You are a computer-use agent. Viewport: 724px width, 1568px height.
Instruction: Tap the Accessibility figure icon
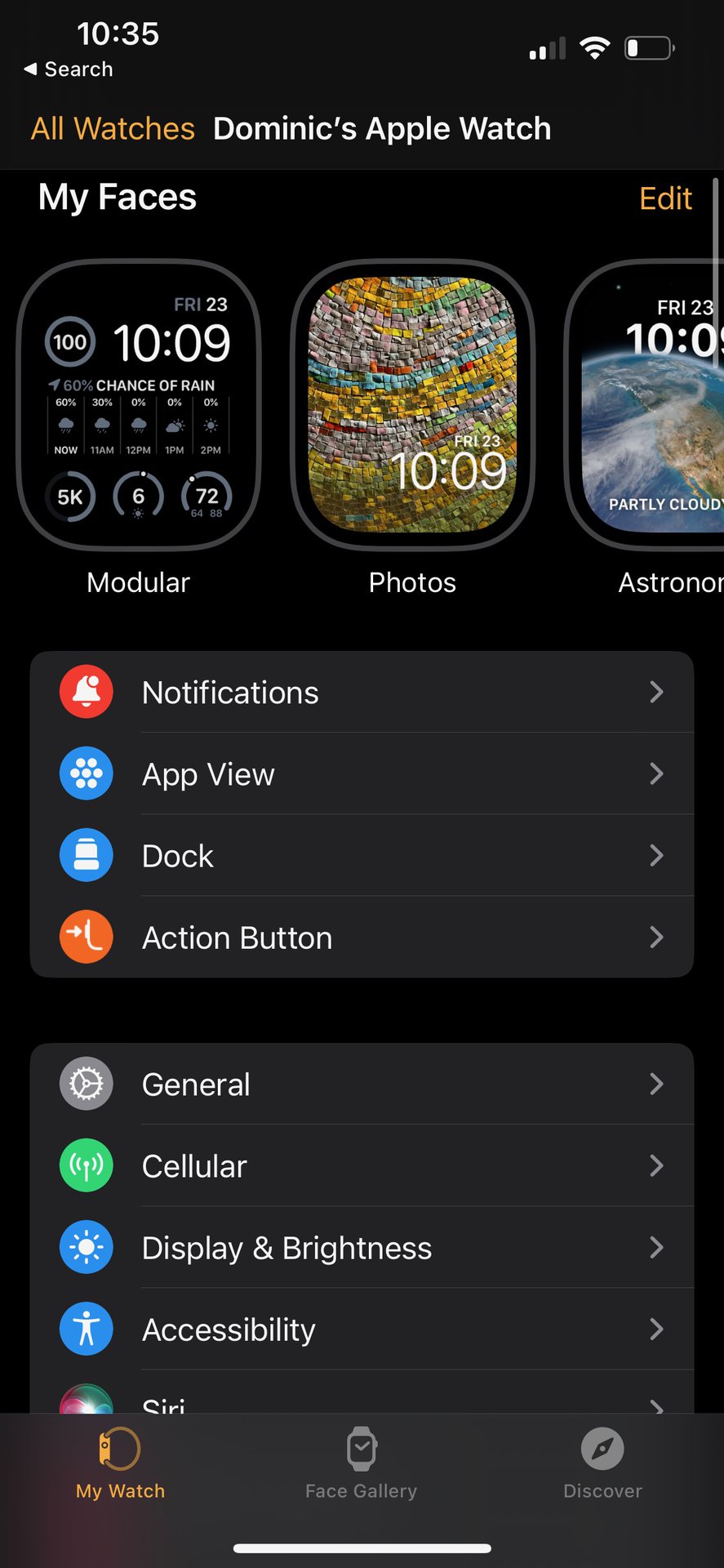pos(86,1329)
